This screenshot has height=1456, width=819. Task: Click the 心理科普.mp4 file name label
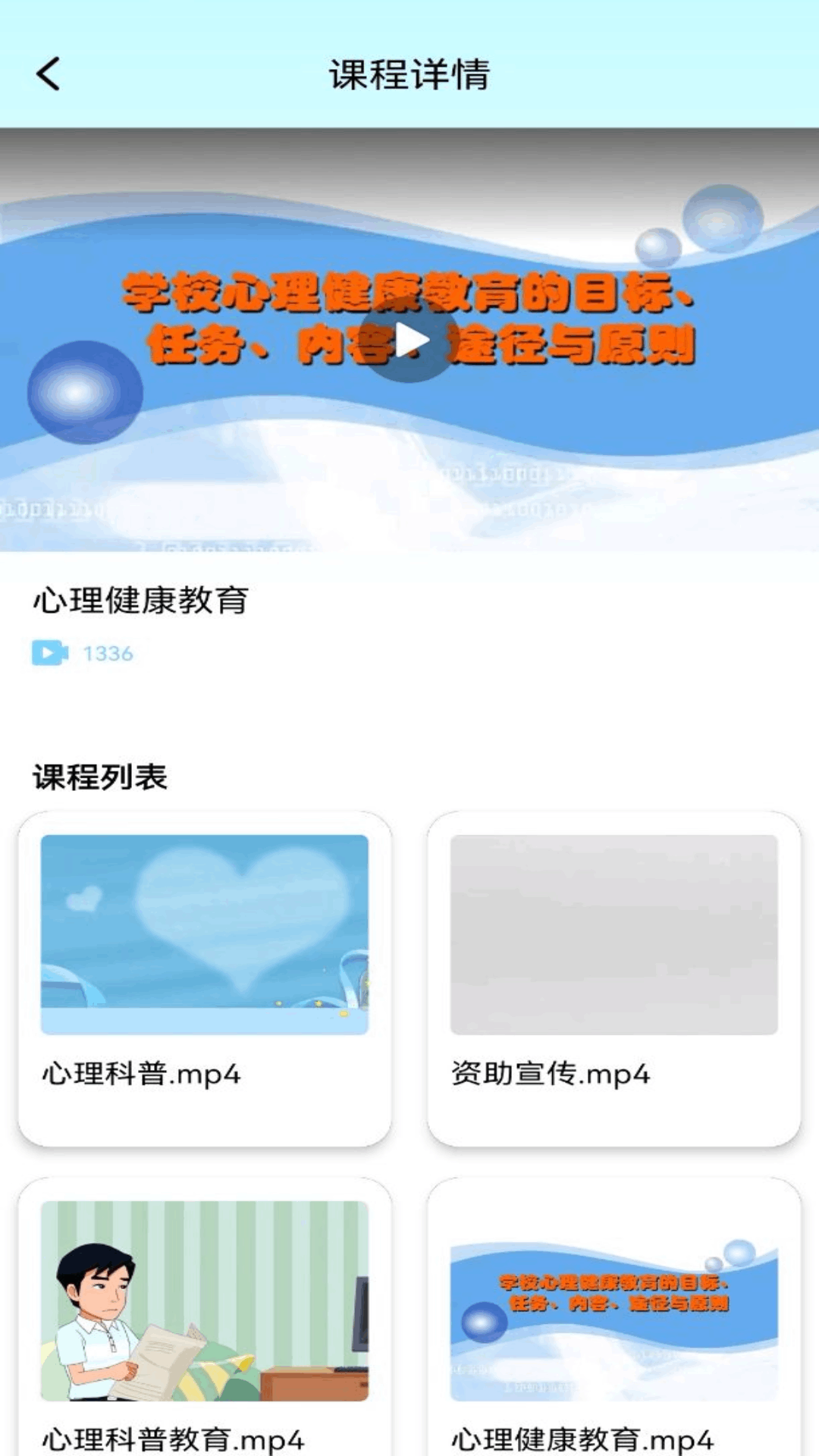pos(140,1075)
